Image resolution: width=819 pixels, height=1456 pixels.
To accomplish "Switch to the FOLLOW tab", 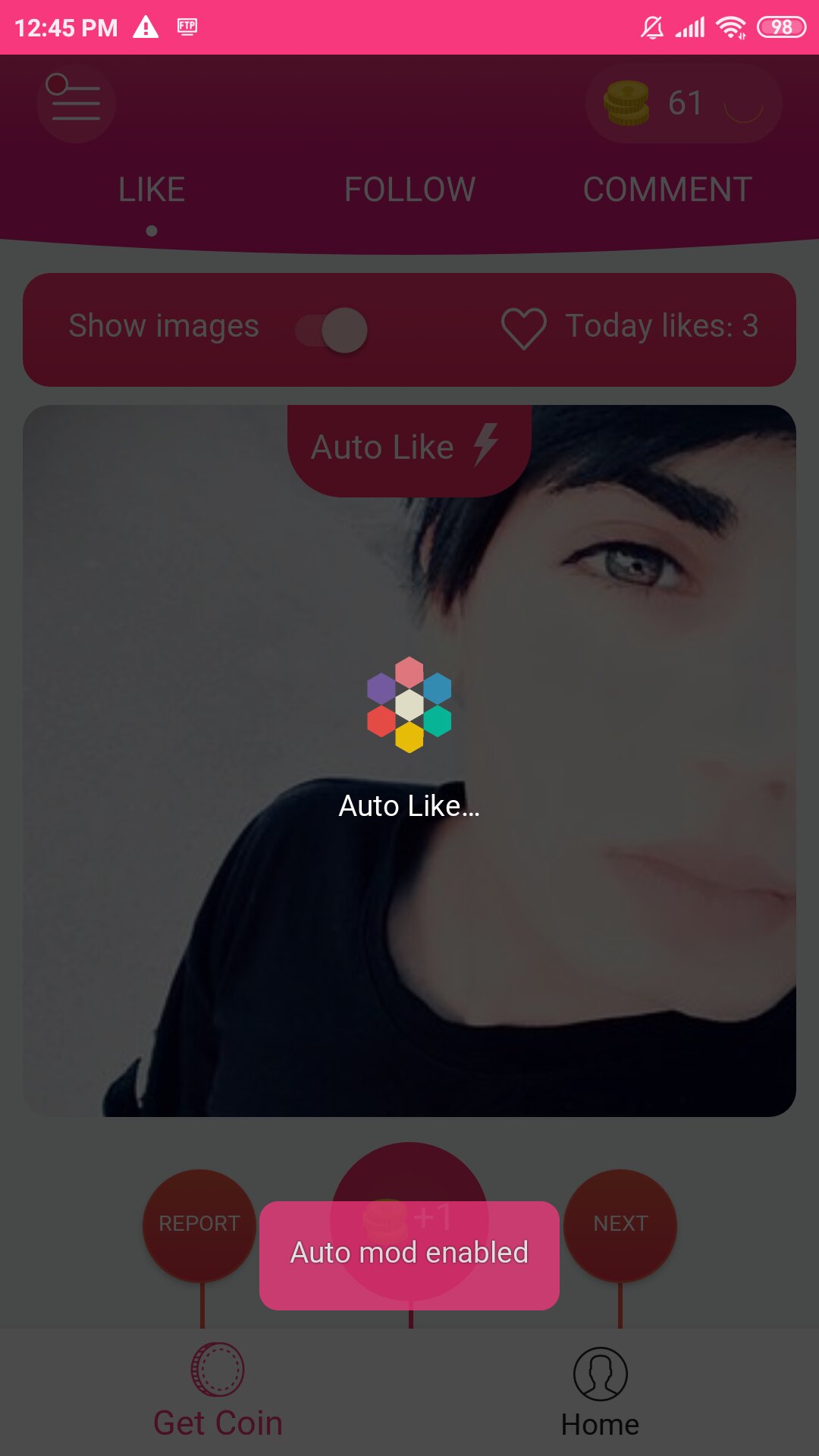I will tap(410, 190).
